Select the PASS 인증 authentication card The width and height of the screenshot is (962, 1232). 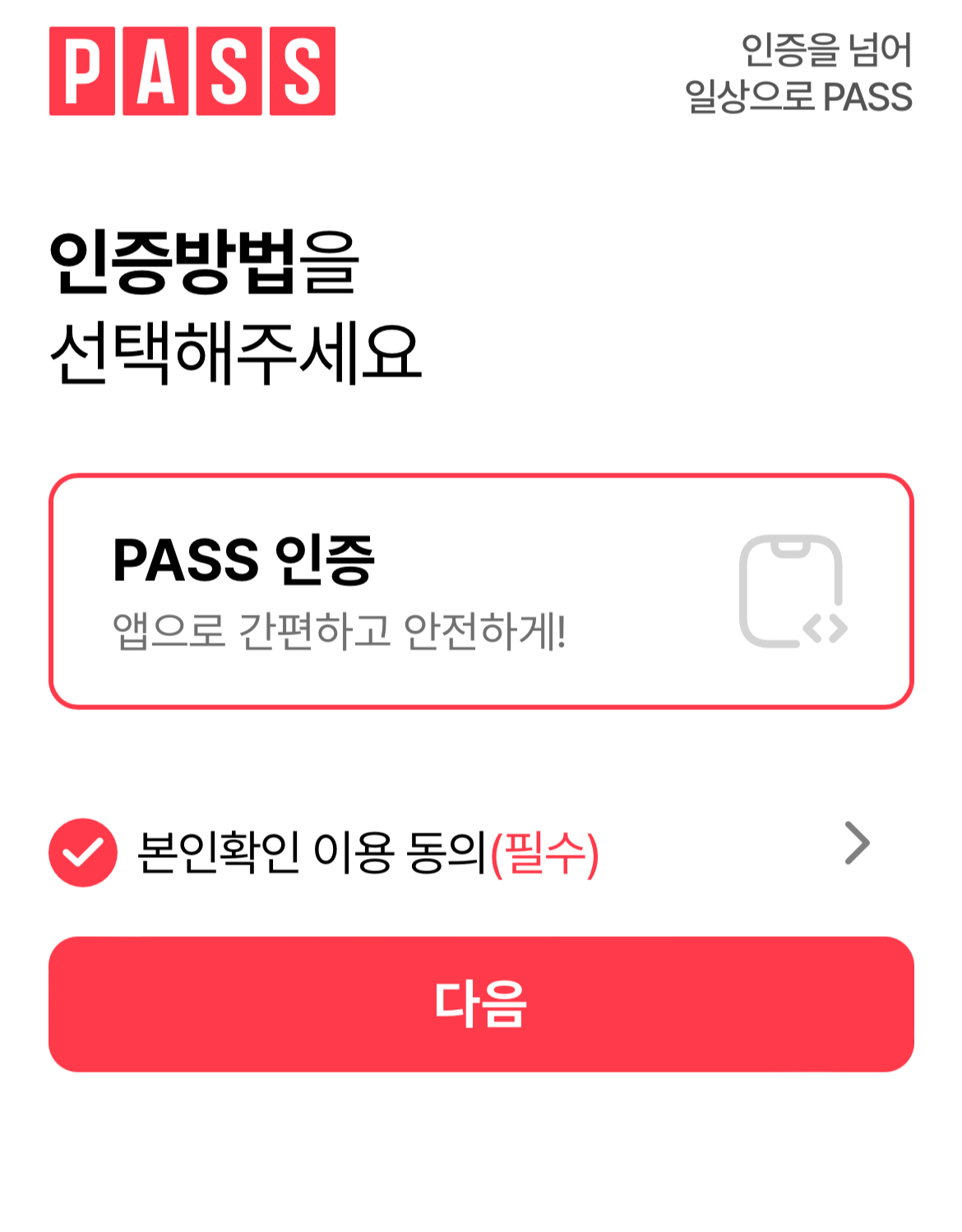[x=481, y=590]
